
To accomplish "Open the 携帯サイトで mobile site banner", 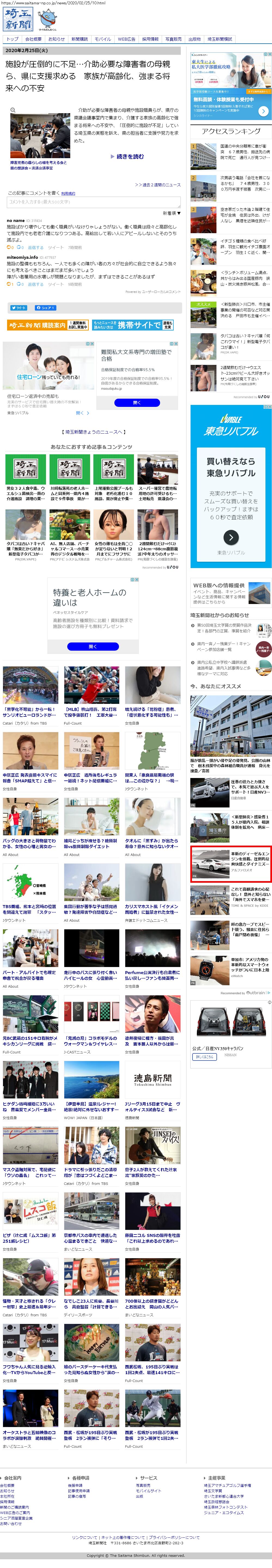I will pyautogui.click(x=134, y=325).
